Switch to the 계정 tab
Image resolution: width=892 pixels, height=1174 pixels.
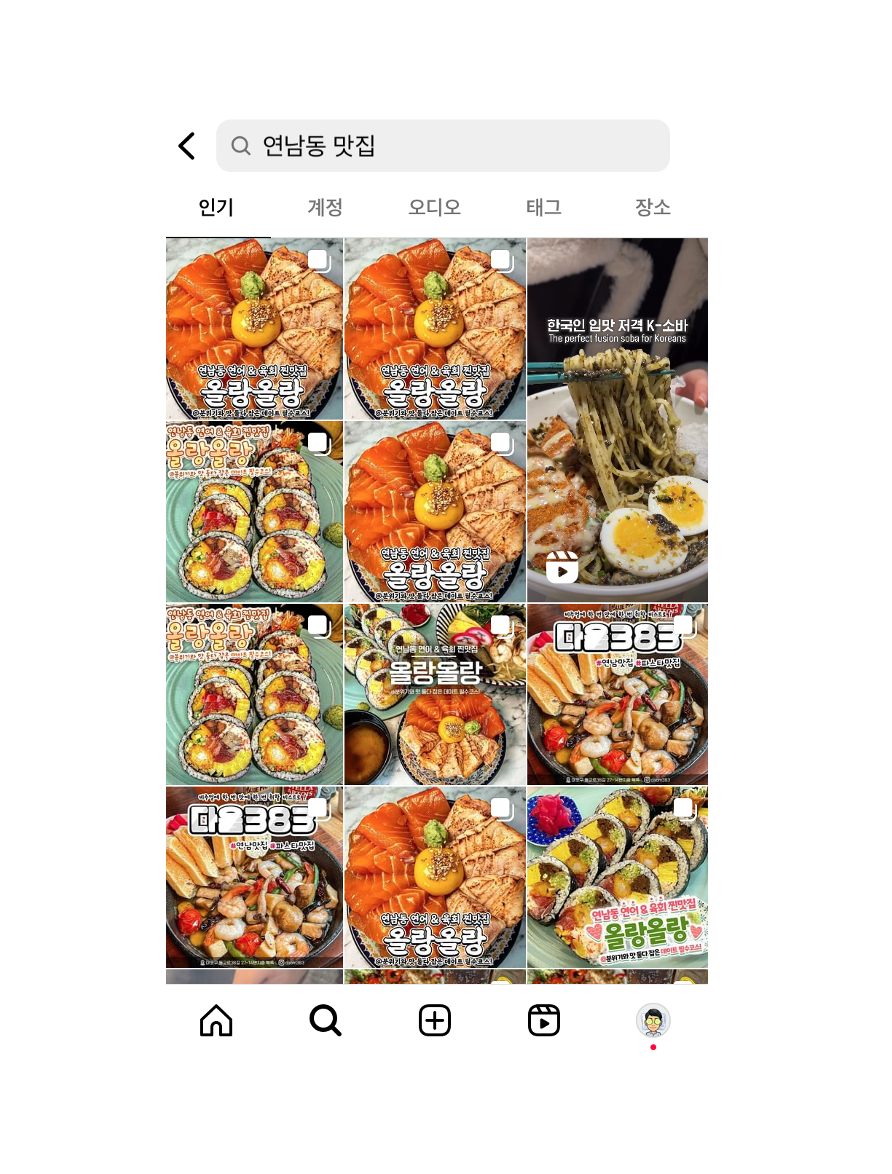(325, 207)
